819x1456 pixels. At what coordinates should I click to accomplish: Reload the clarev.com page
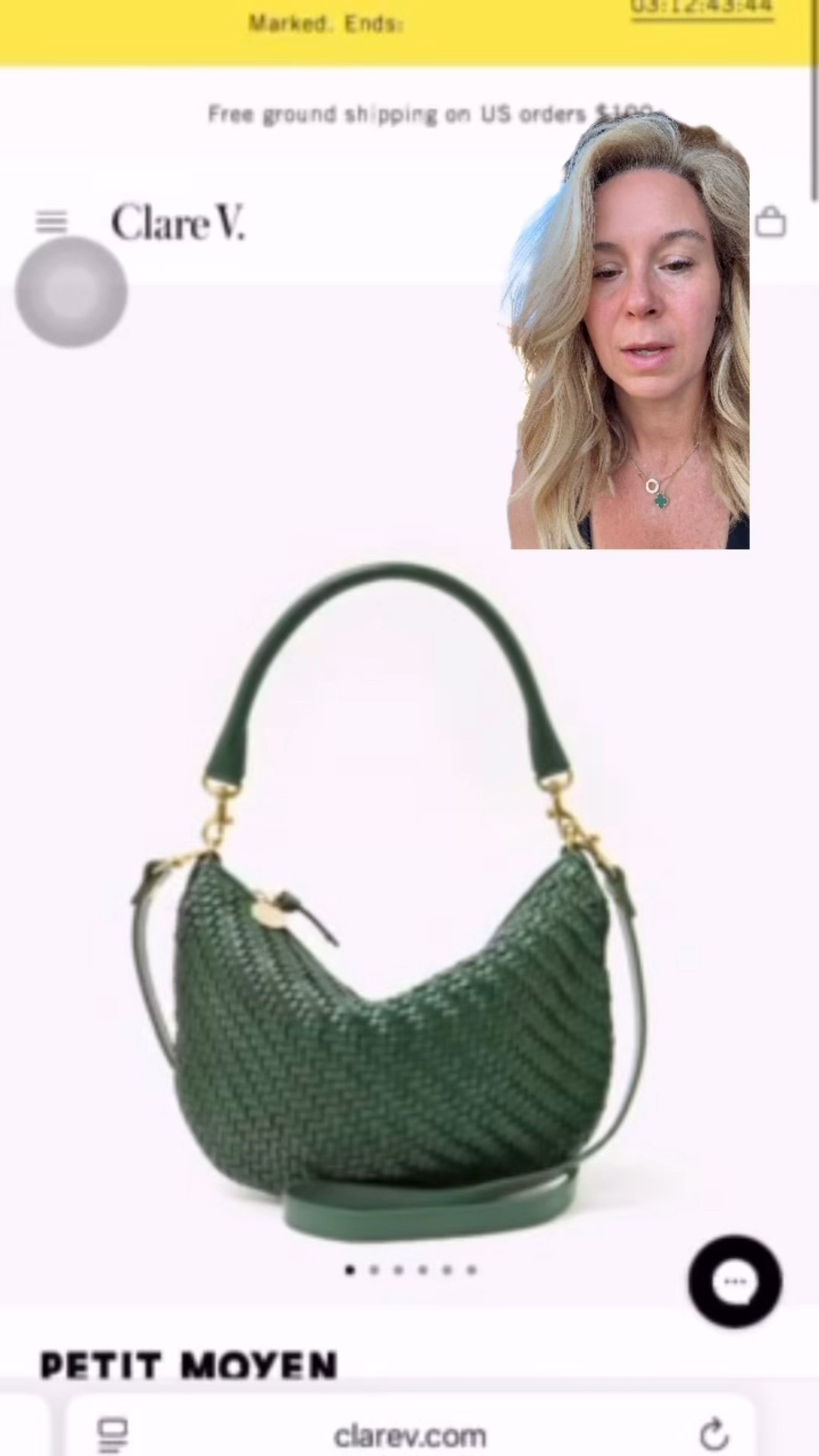pos(714,1433)
